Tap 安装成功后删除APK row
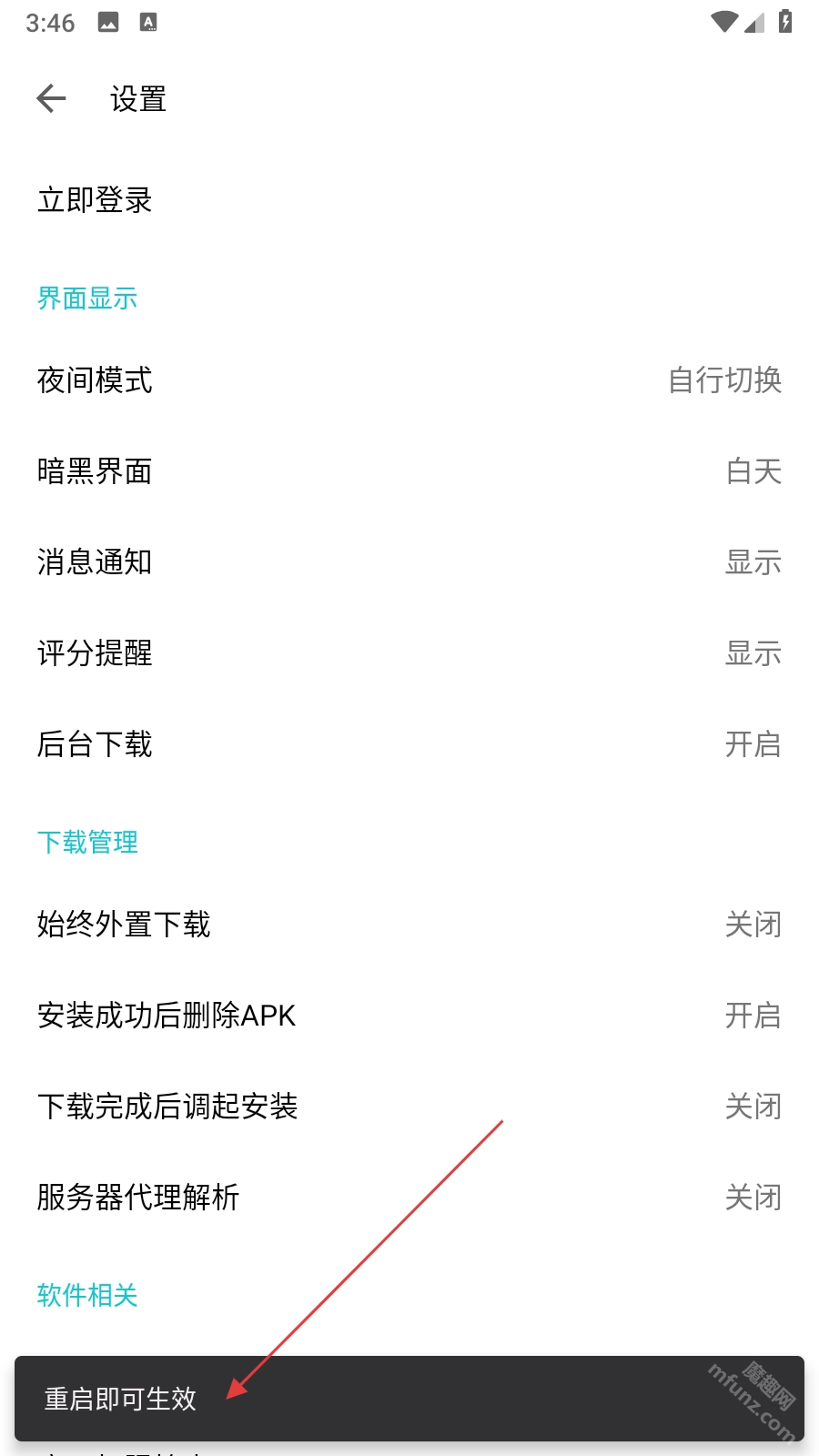819x1456 pixels. tap(409, 1016)
